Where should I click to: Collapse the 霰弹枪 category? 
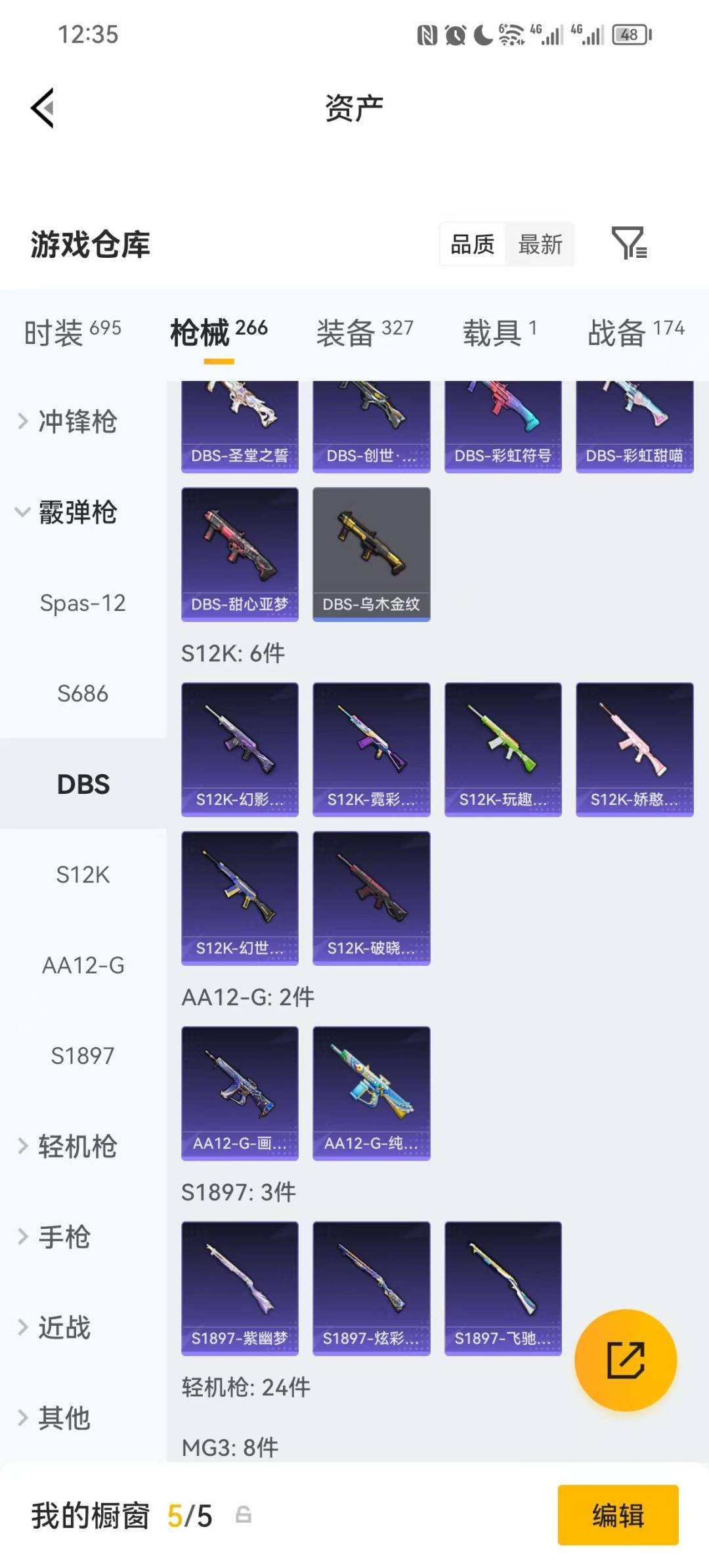67,512
